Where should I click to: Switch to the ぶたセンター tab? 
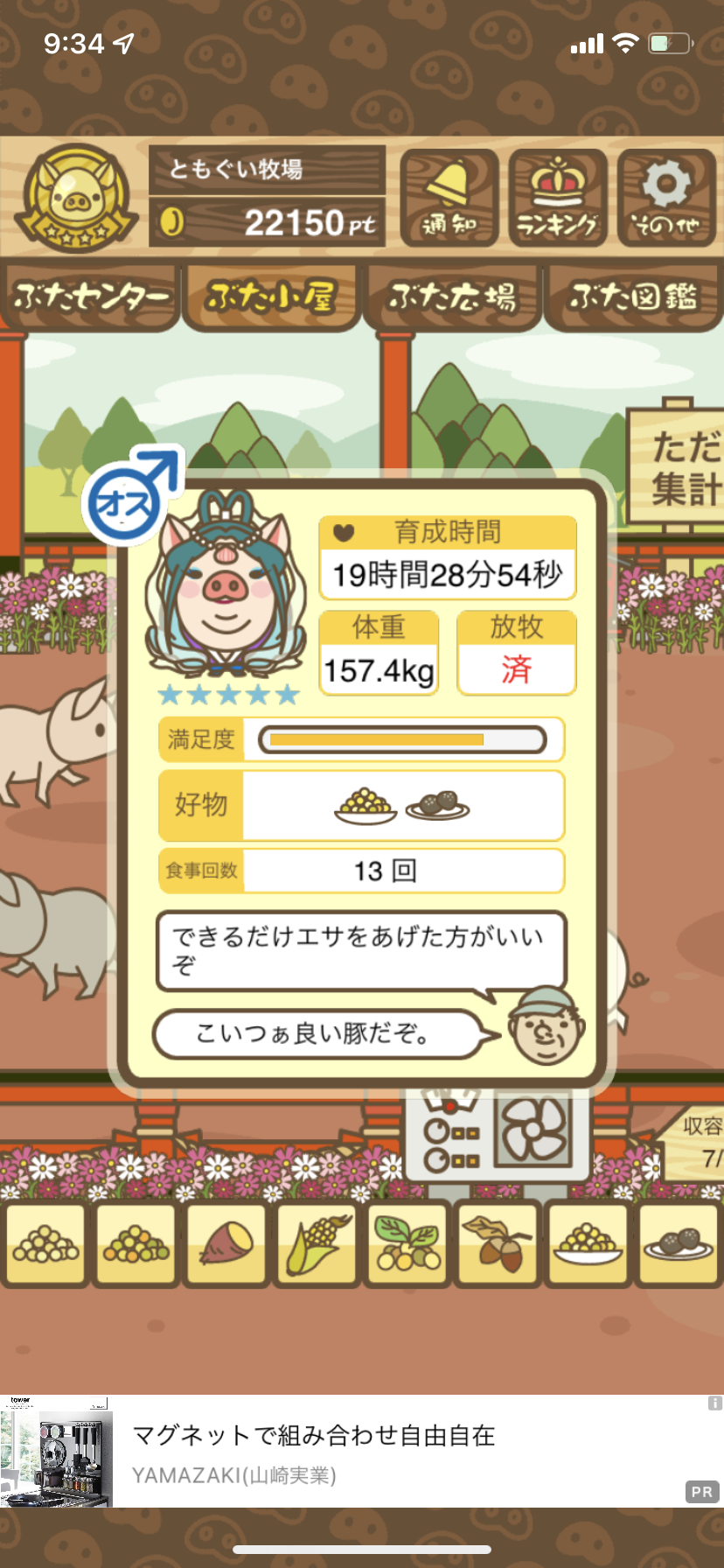pos(91,297)
